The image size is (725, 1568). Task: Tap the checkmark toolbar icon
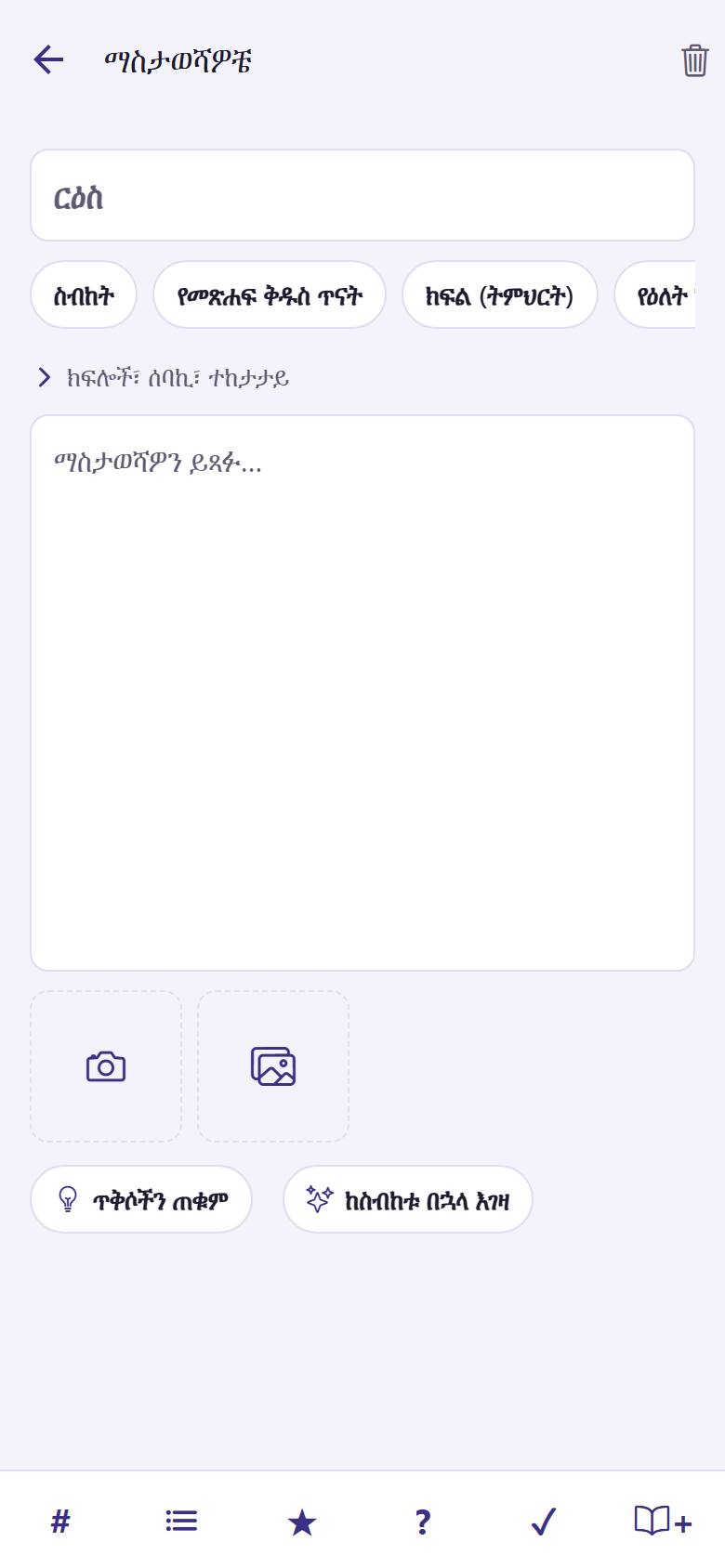click(544, 1522)
